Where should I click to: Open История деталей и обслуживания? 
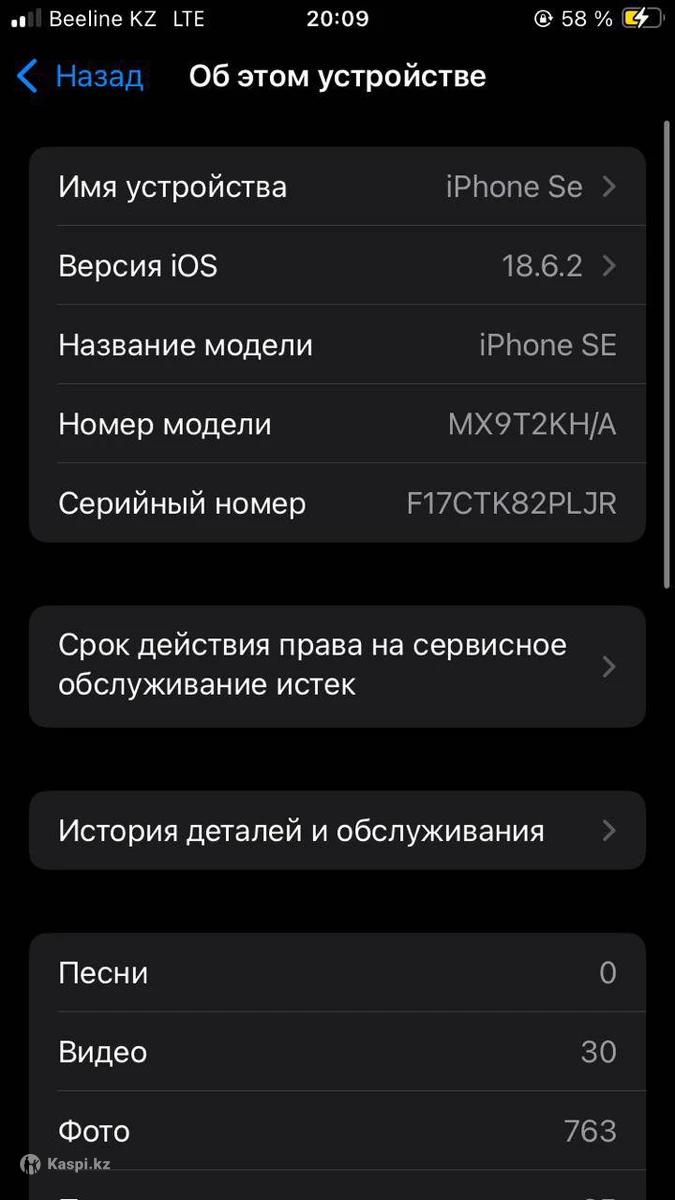tap(337, 831)
